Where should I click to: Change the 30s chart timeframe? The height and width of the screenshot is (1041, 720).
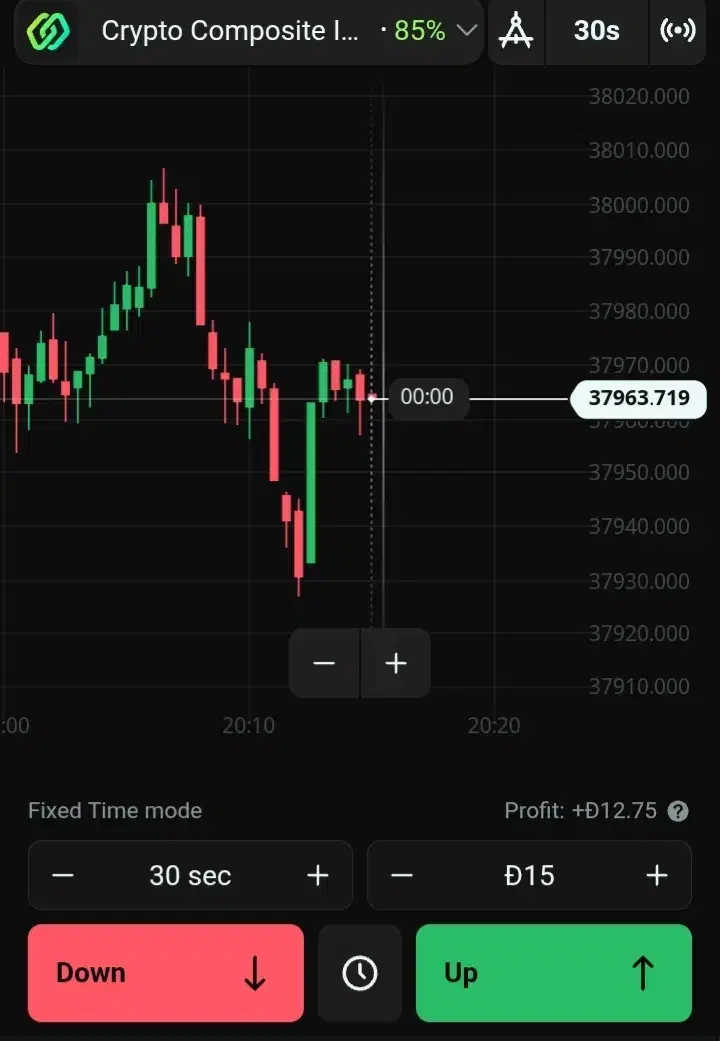(596, 31)
